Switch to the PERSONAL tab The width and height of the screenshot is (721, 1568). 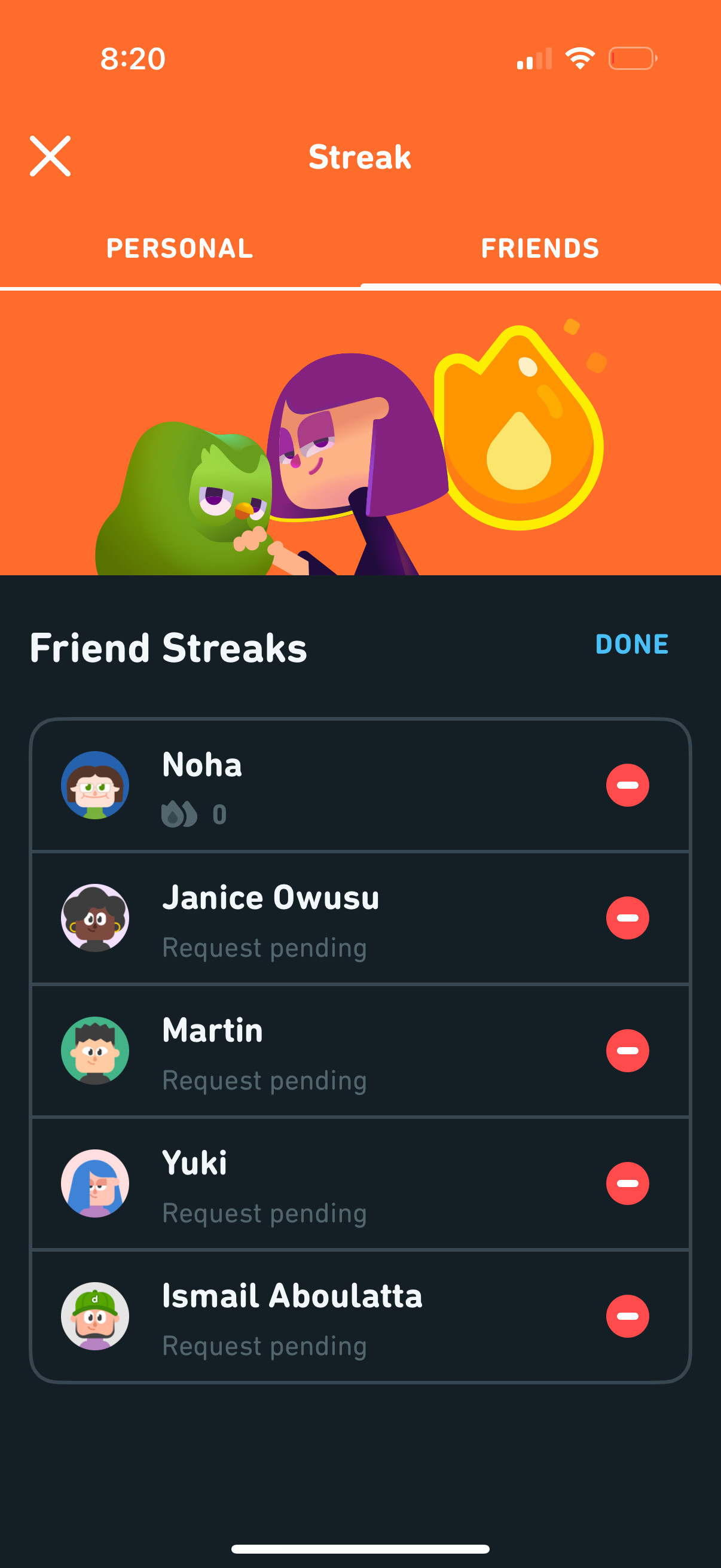[x=179, y=248]
